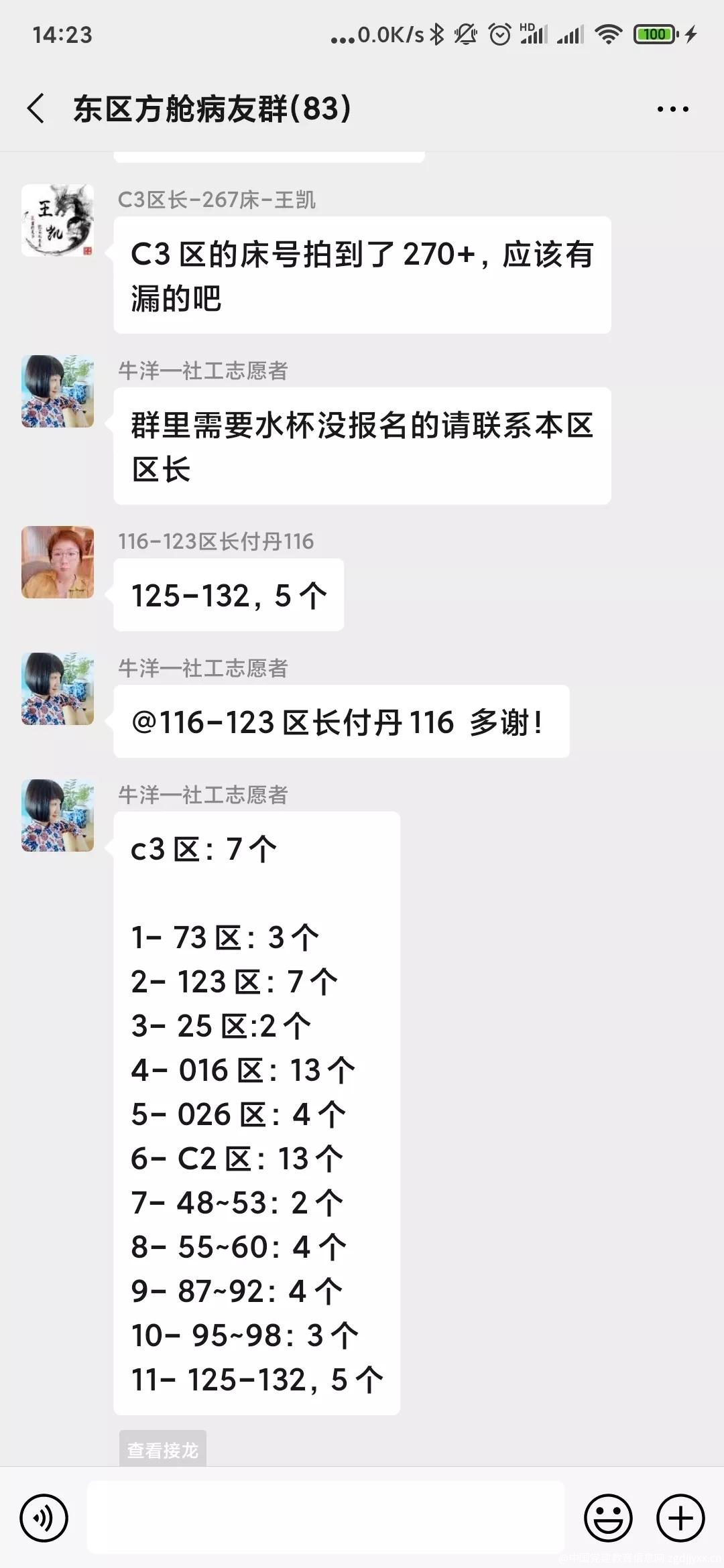
Task: Open the plus attachment menu
Action: coord(680,1518)
